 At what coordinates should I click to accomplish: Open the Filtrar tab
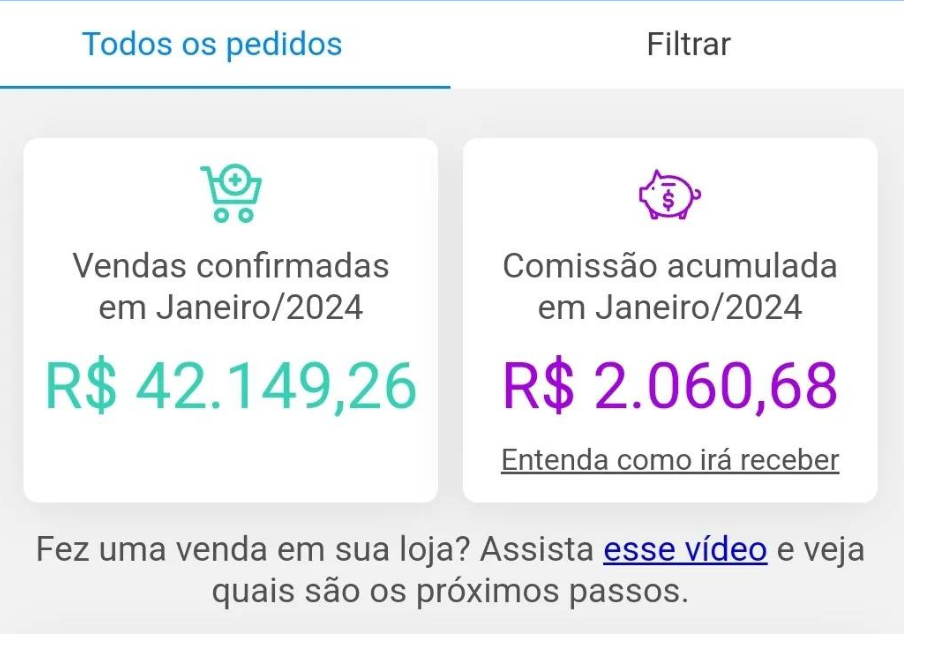pos(688,45)
